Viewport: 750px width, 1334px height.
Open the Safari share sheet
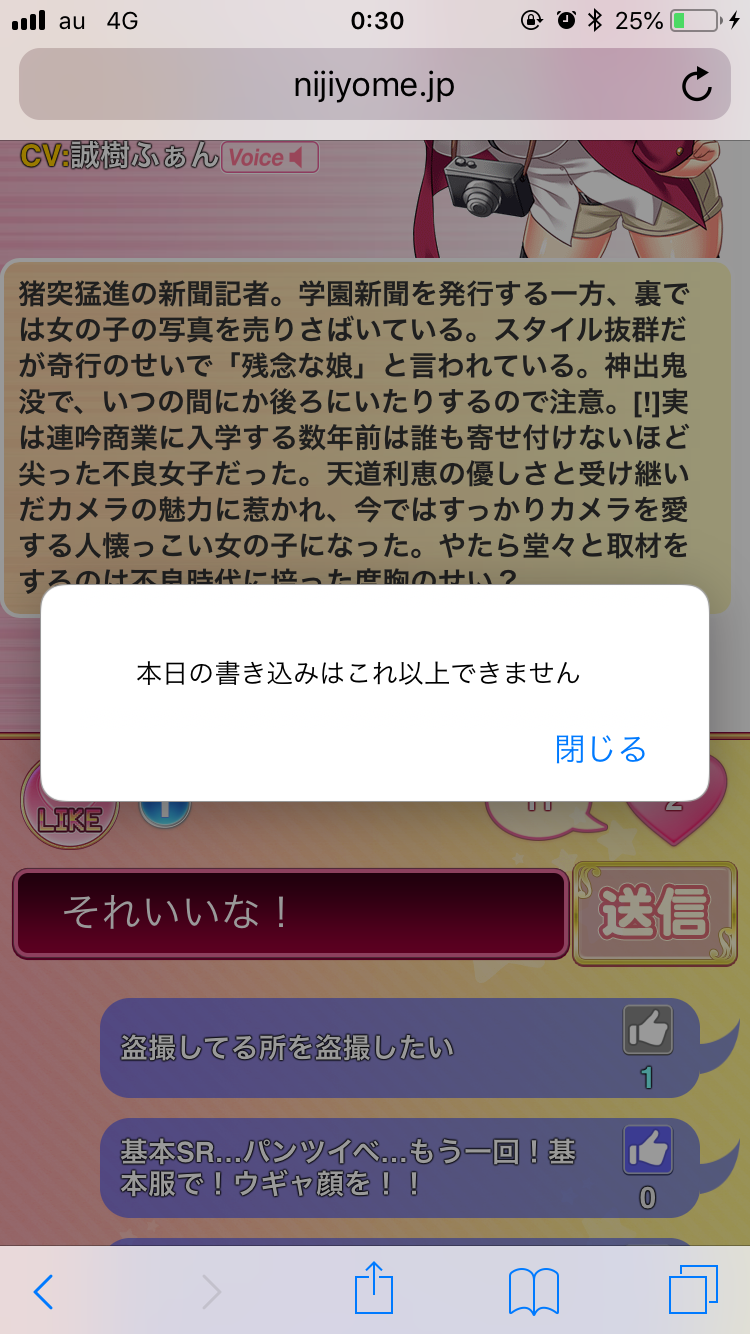pos(374,1289)
